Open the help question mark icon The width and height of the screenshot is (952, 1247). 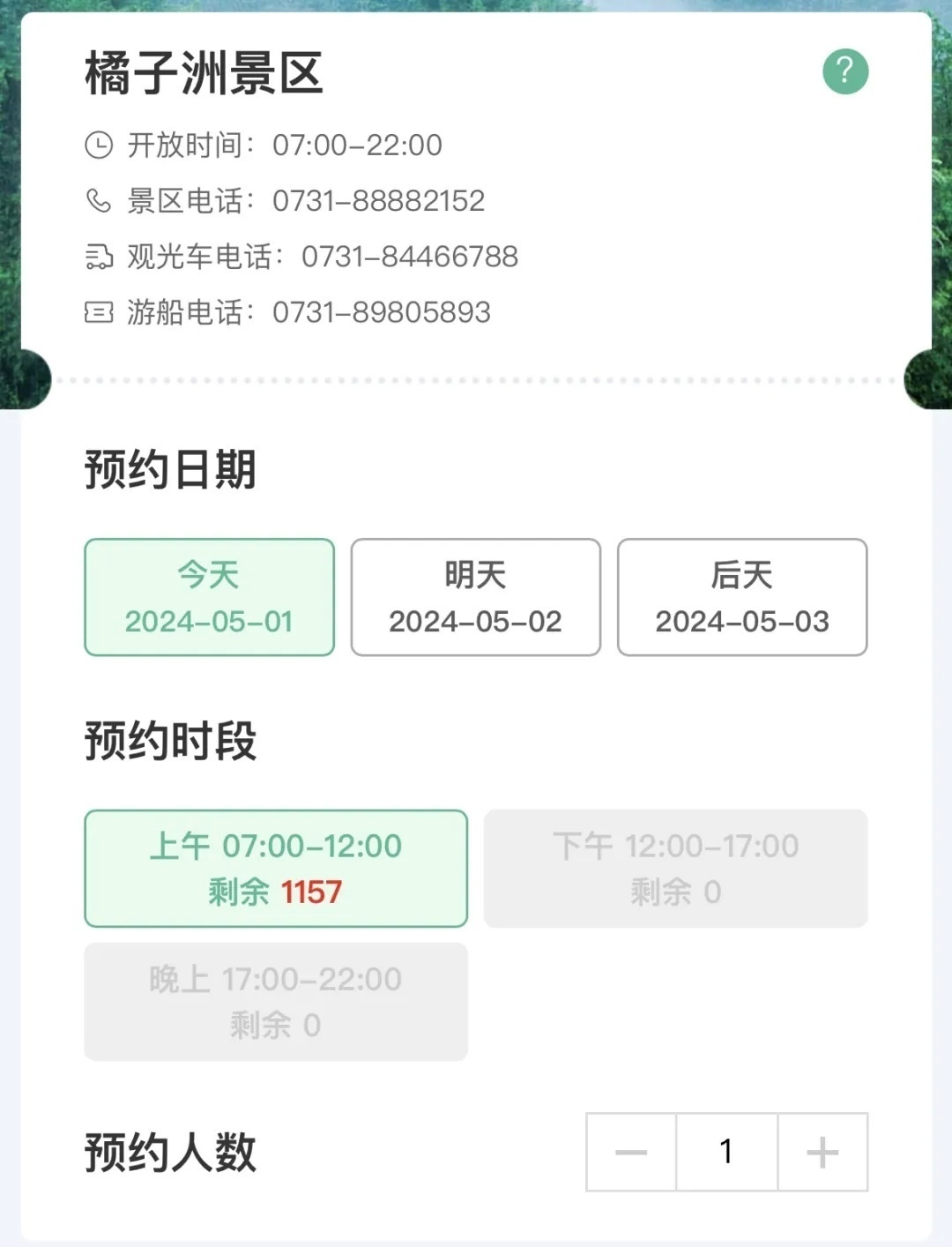coord(845,71)
